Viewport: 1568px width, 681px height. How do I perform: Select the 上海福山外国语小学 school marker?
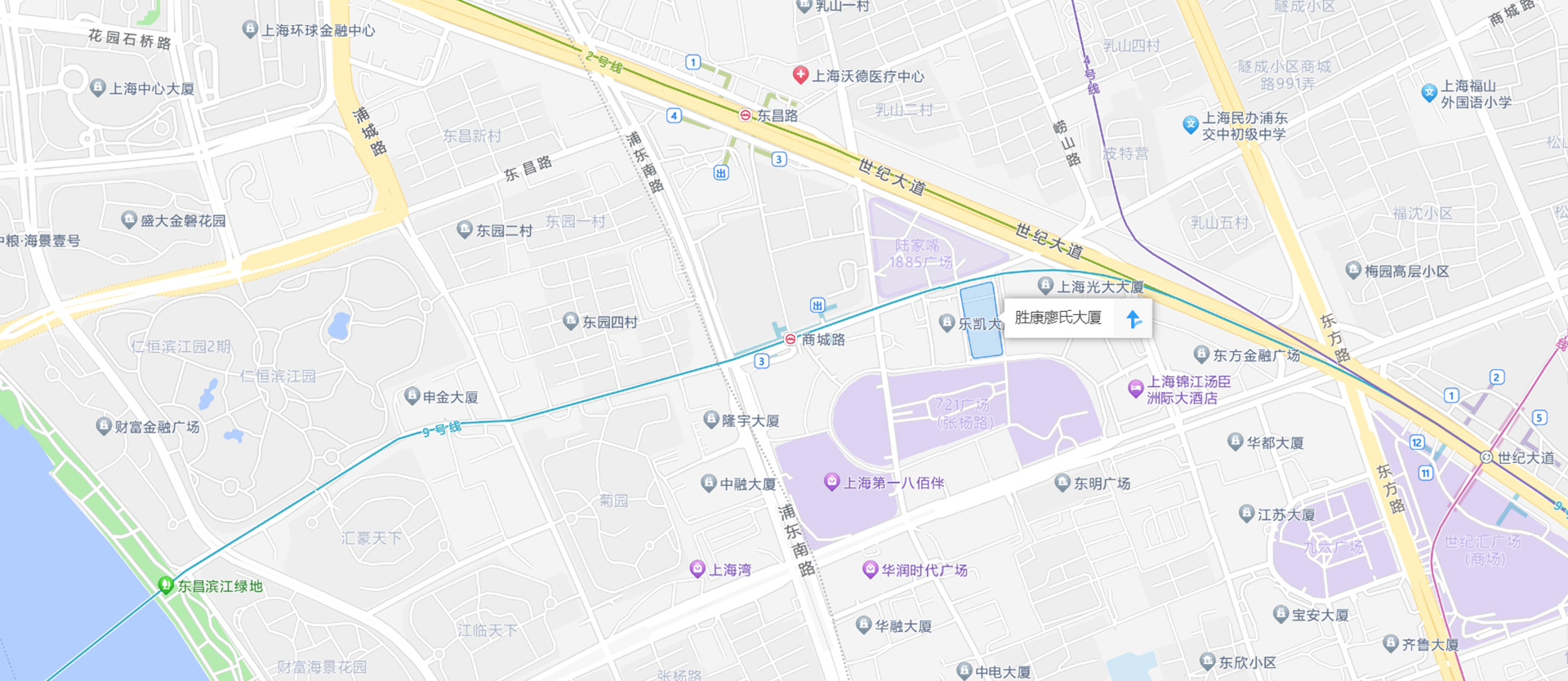(x=1429, y=93)
